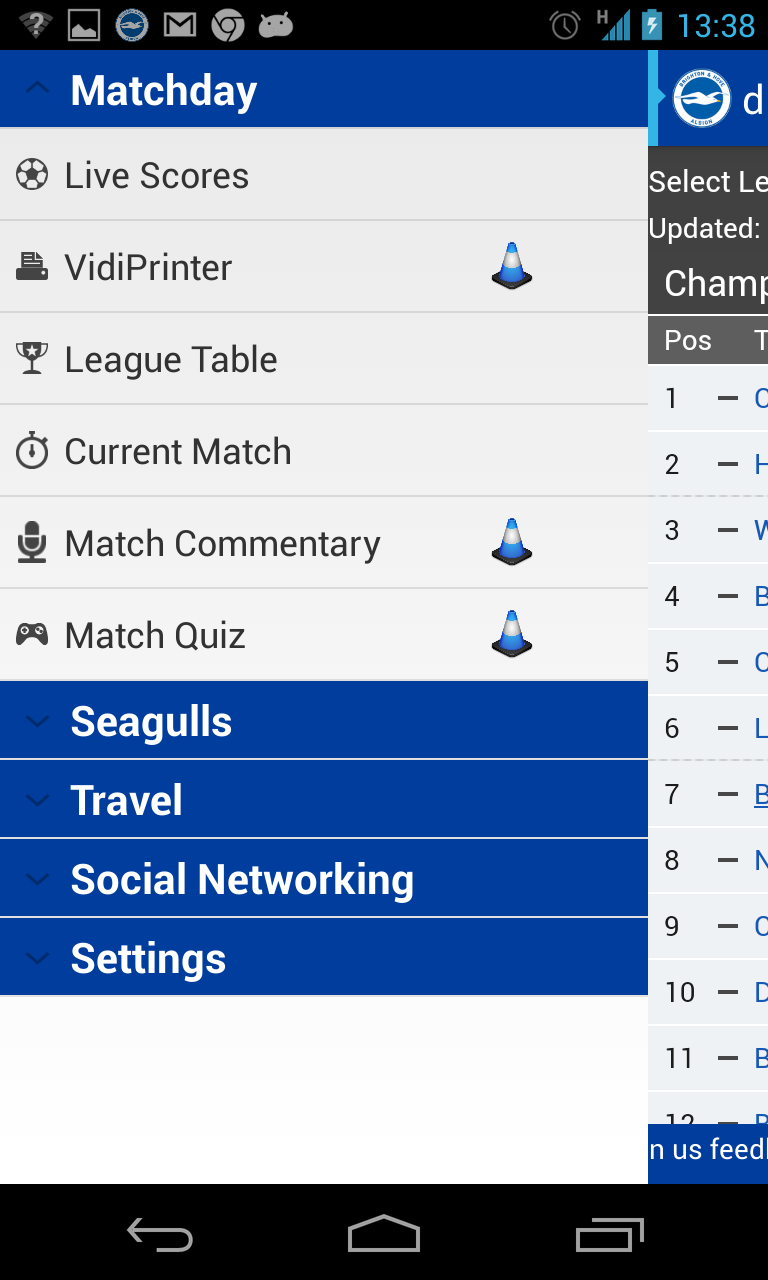Open the Match Quiz
The image size is (768, 1280).
click(324, 635)
